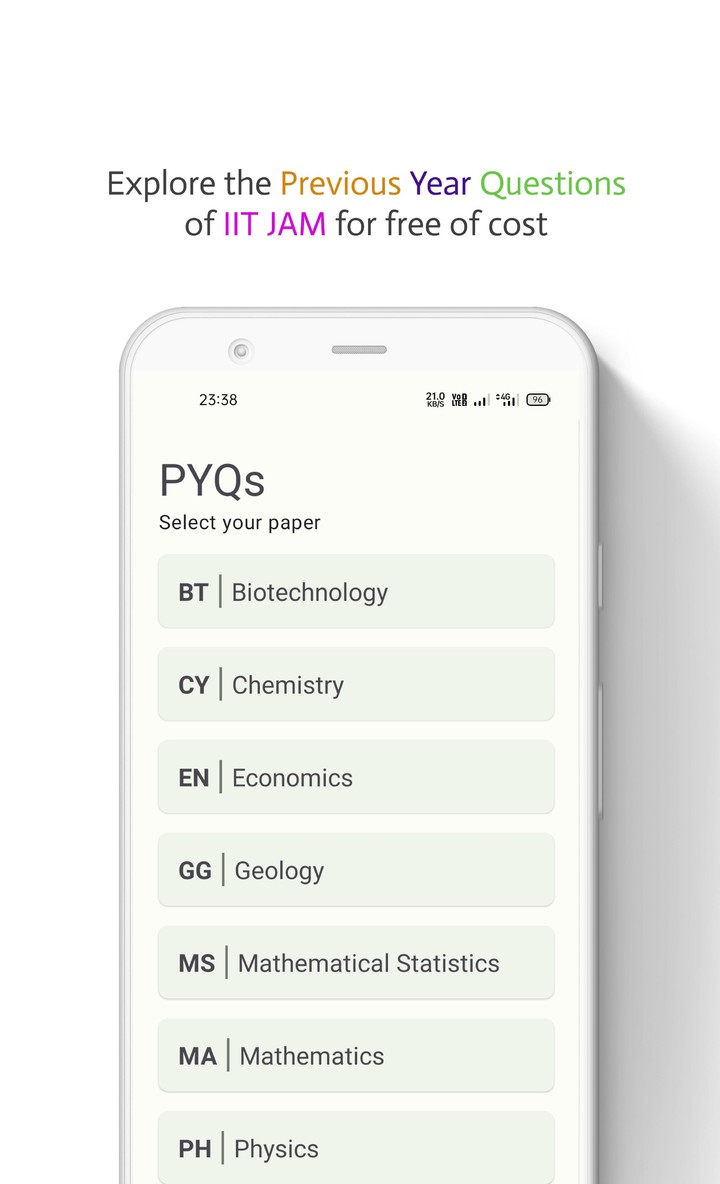The height and width of the screenshot is (1184, 720).
Task: Tap the Select your paper label
Action: point(239,522)
